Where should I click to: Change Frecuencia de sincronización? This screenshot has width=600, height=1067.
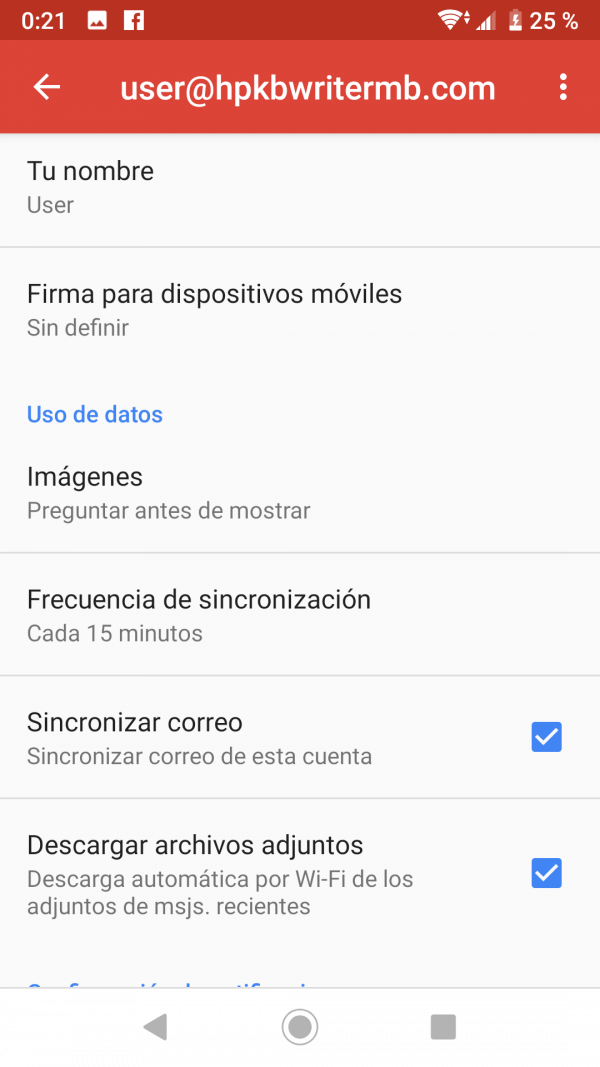pos(300,614)
